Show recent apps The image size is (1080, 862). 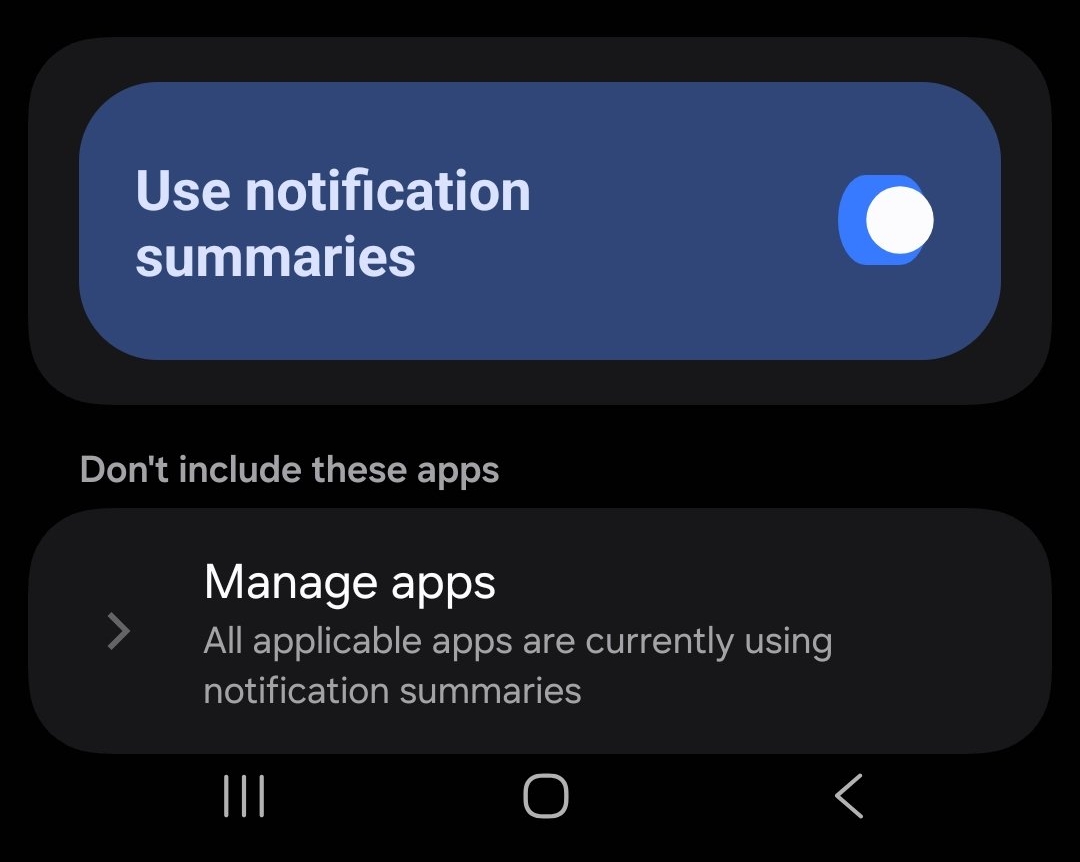point(244,797)
